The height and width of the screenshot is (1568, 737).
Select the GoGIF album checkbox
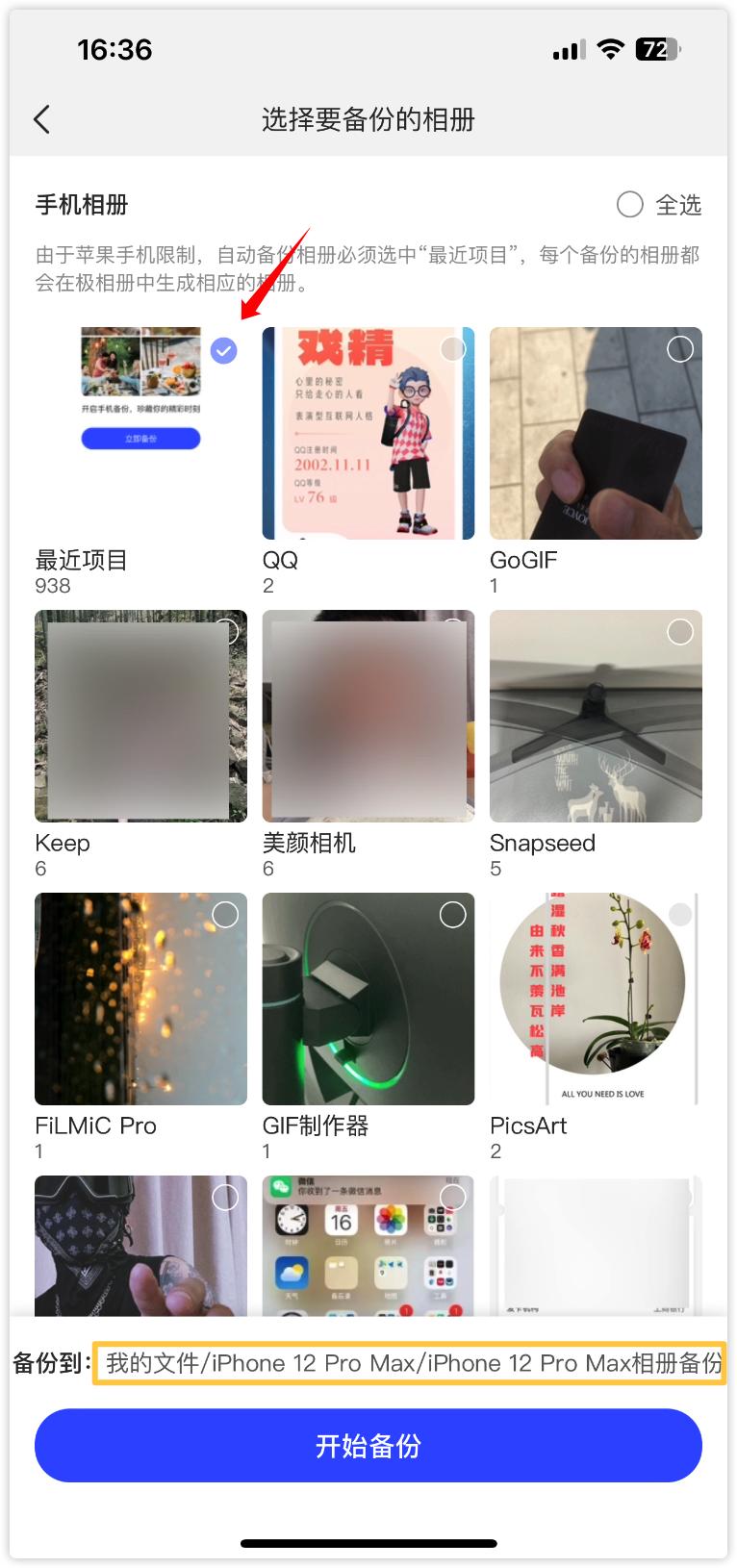[x=680, y=348]
